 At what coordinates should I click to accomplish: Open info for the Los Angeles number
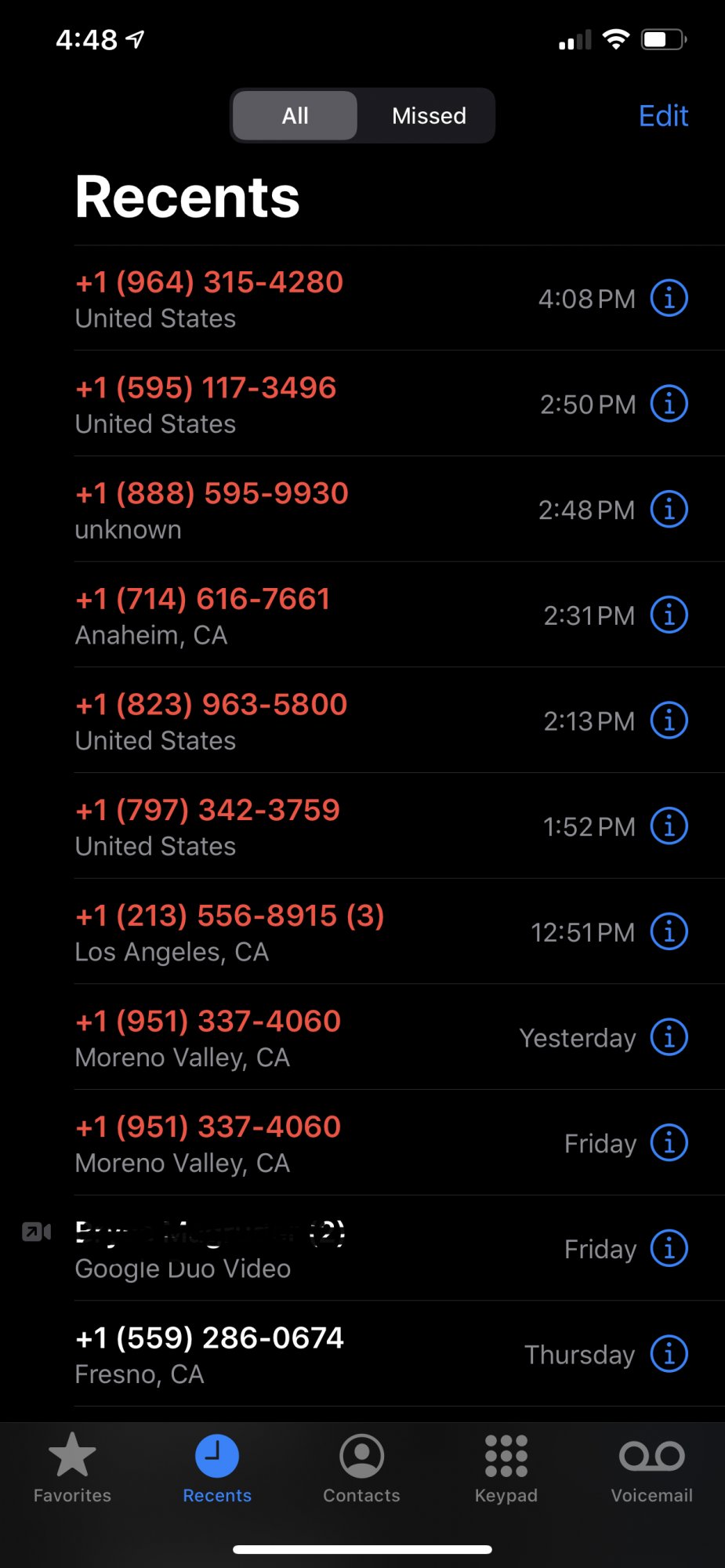(669, 932)
